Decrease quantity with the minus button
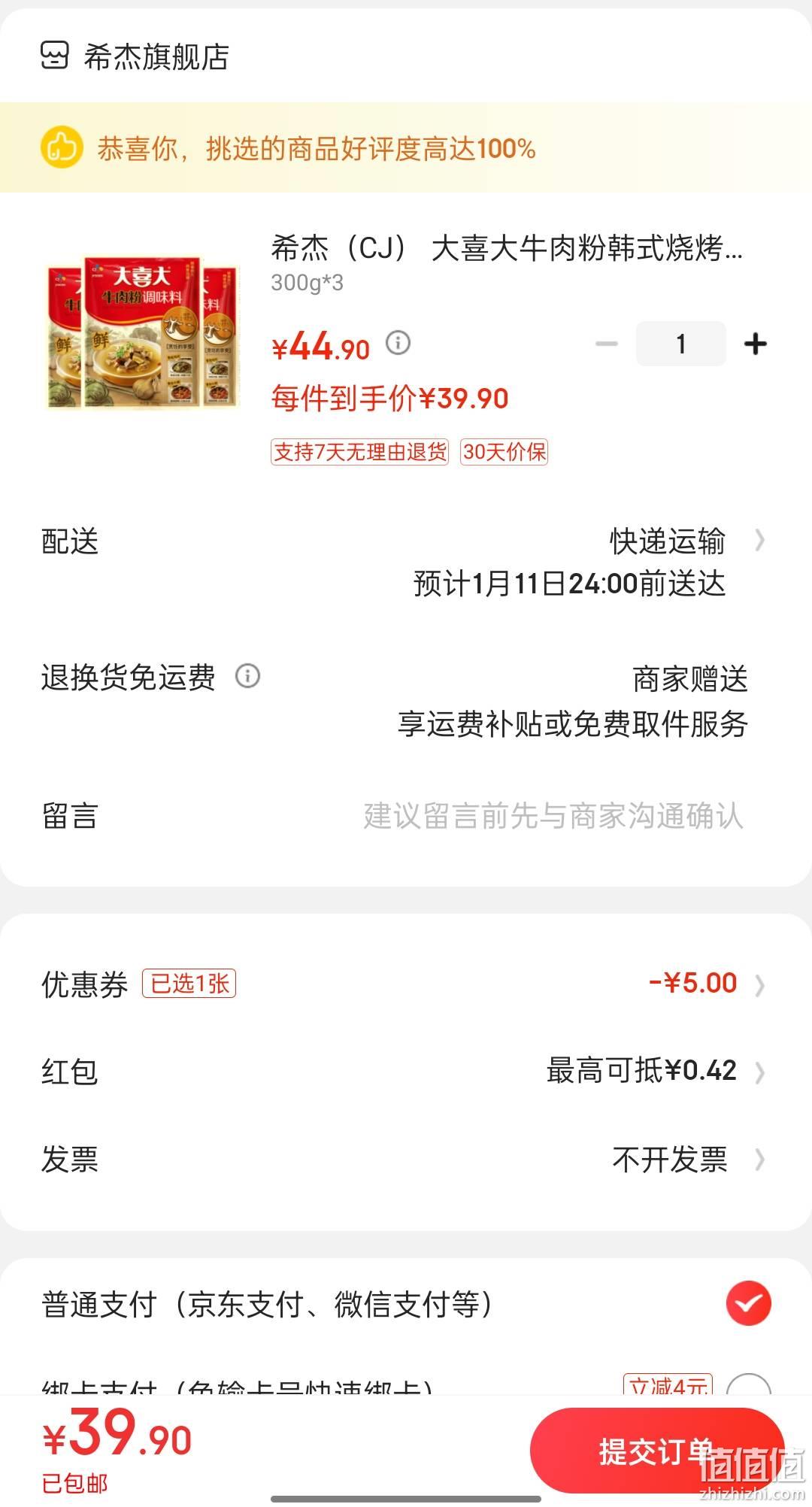Screen dimensions: 812x1507 pyautogui.click(x=606, y=344)
